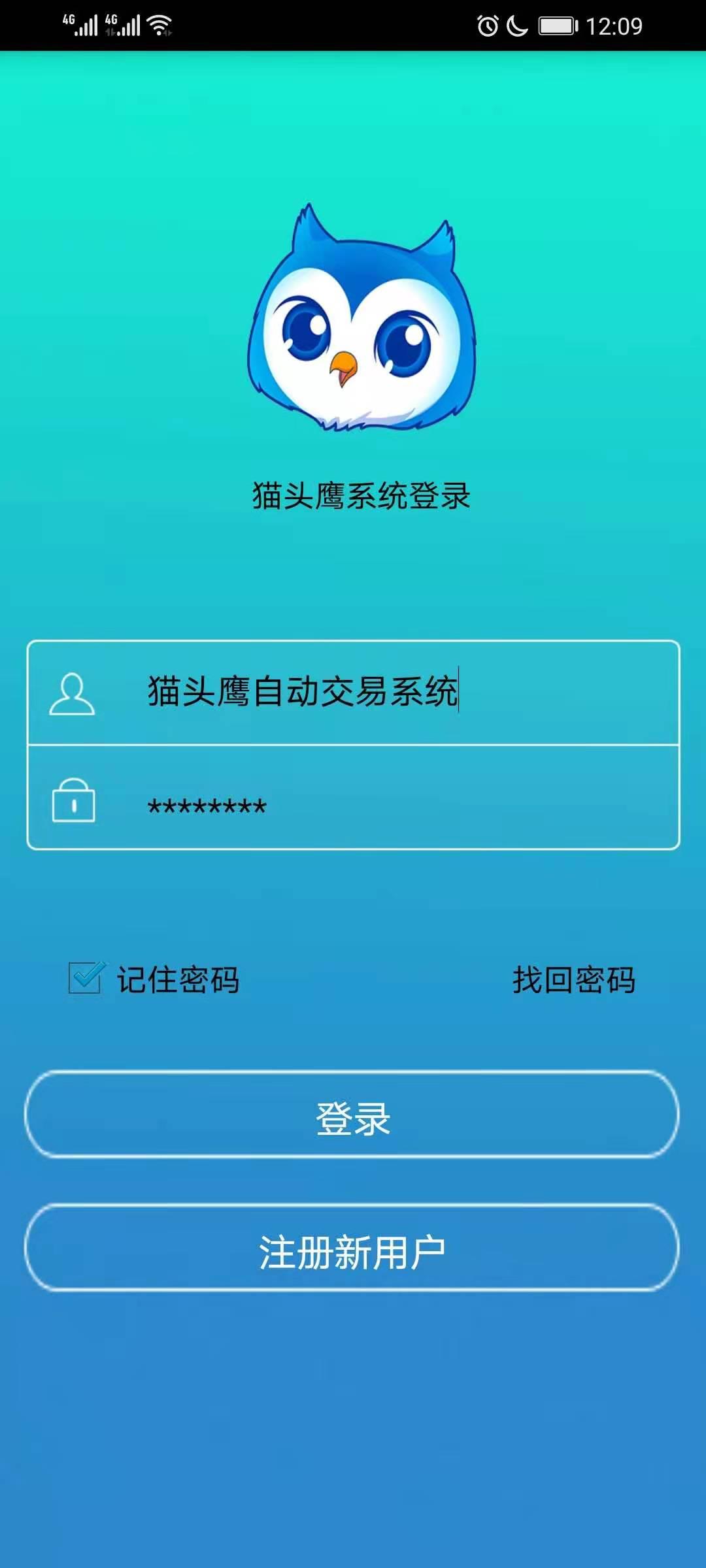Focus the password input field

pyautogui.click(x=353, y=798)
